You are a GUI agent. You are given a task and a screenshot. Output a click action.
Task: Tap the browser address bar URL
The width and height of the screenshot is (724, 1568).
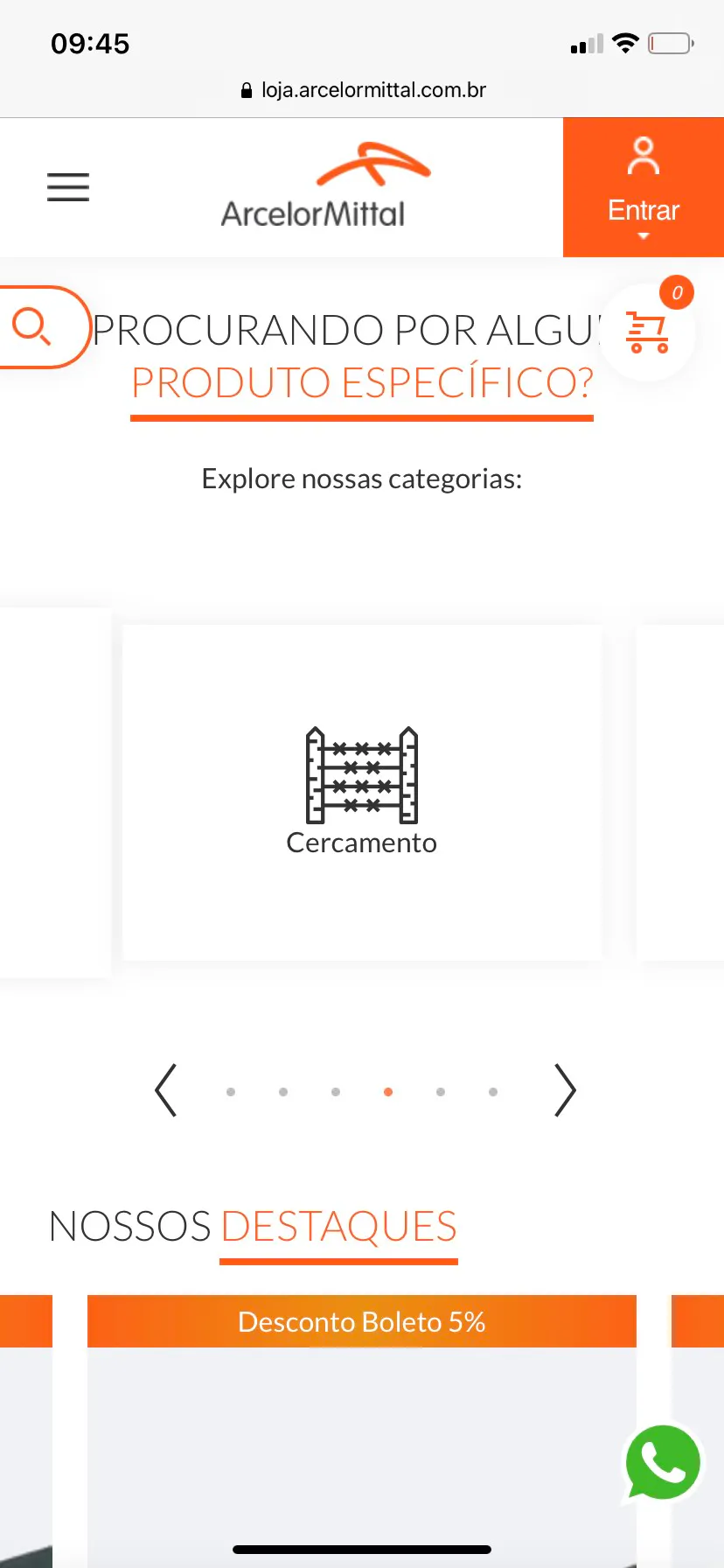(363, 90)
